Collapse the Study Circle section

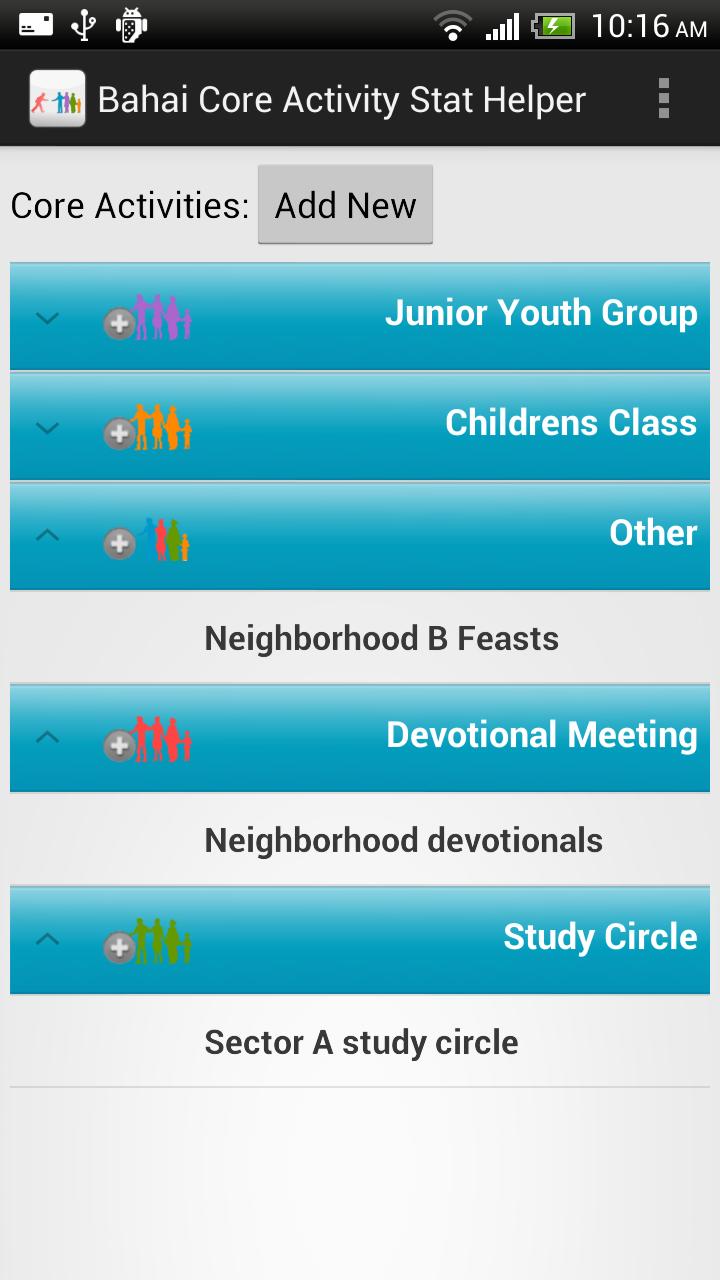[46, 940]
